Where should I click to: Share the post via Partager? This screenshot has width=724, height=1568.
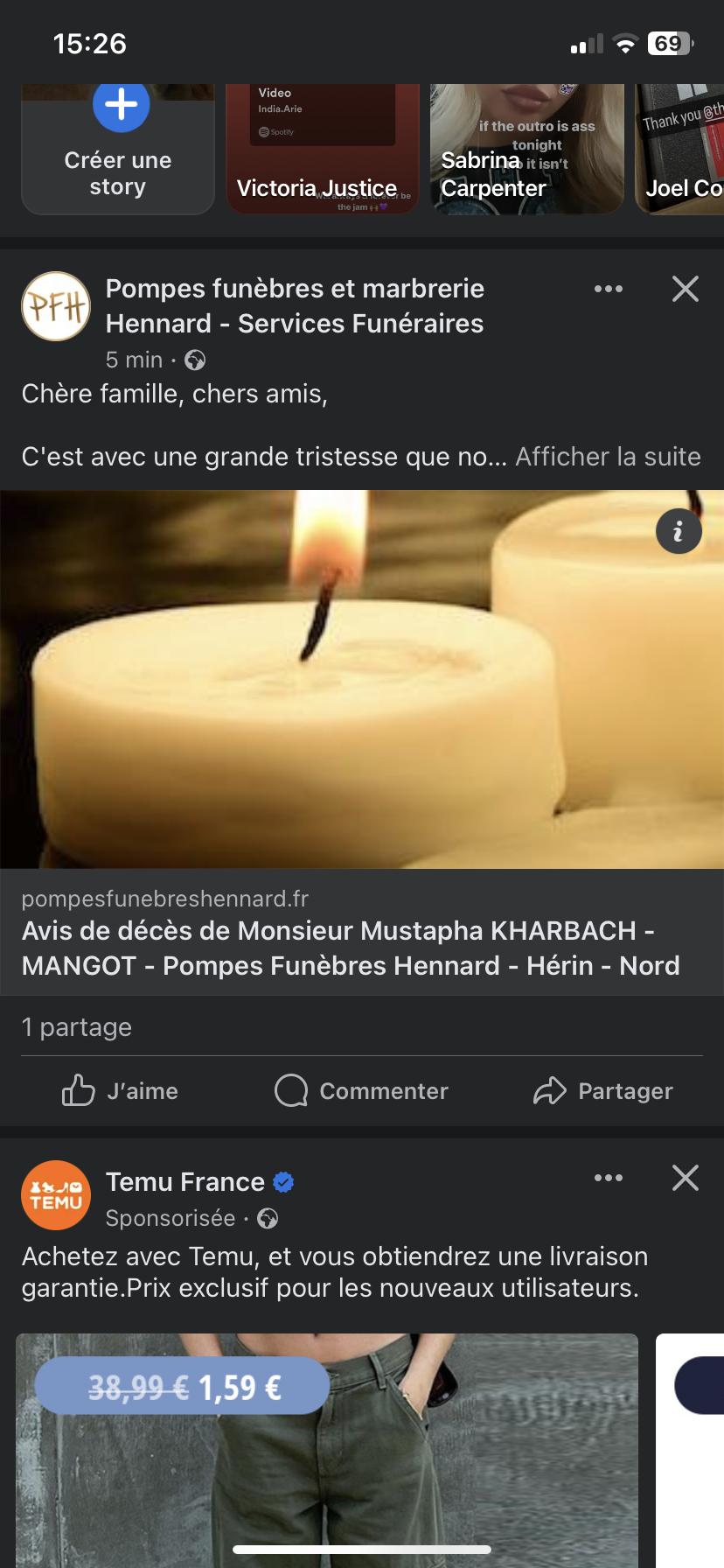point(603,1091)
